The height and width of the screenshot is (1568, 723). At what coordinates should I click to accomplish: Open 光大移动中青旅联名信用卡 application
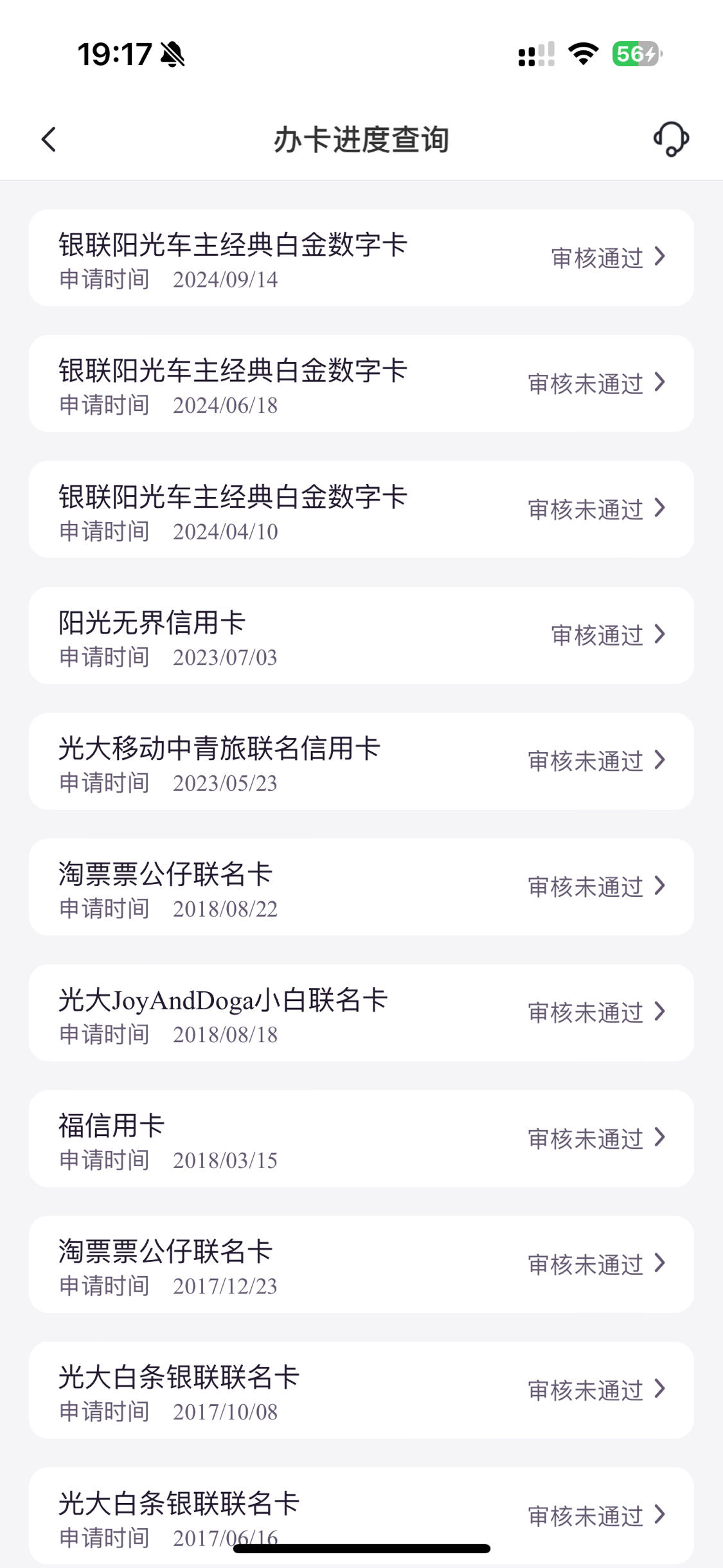point(361,761)
